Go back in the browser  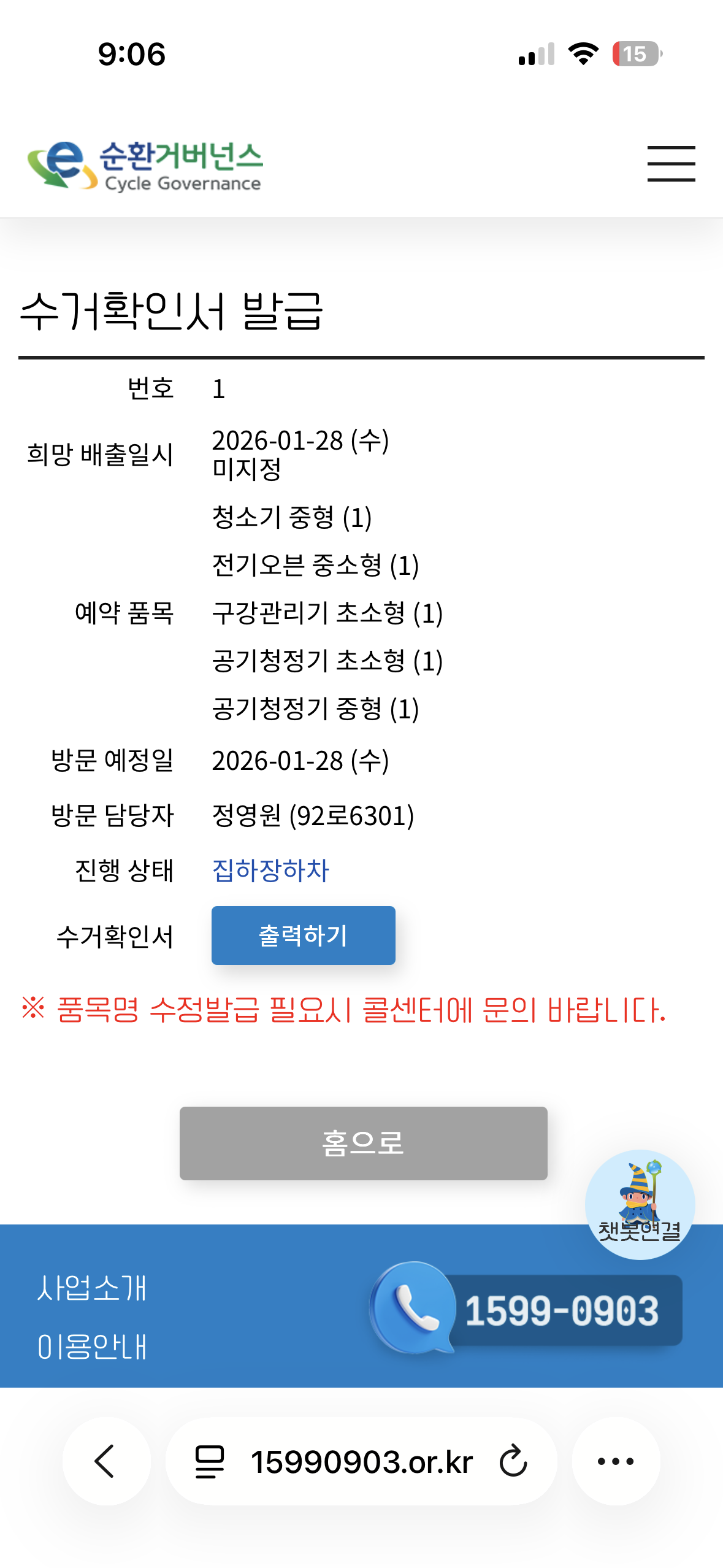(106, 1461)
